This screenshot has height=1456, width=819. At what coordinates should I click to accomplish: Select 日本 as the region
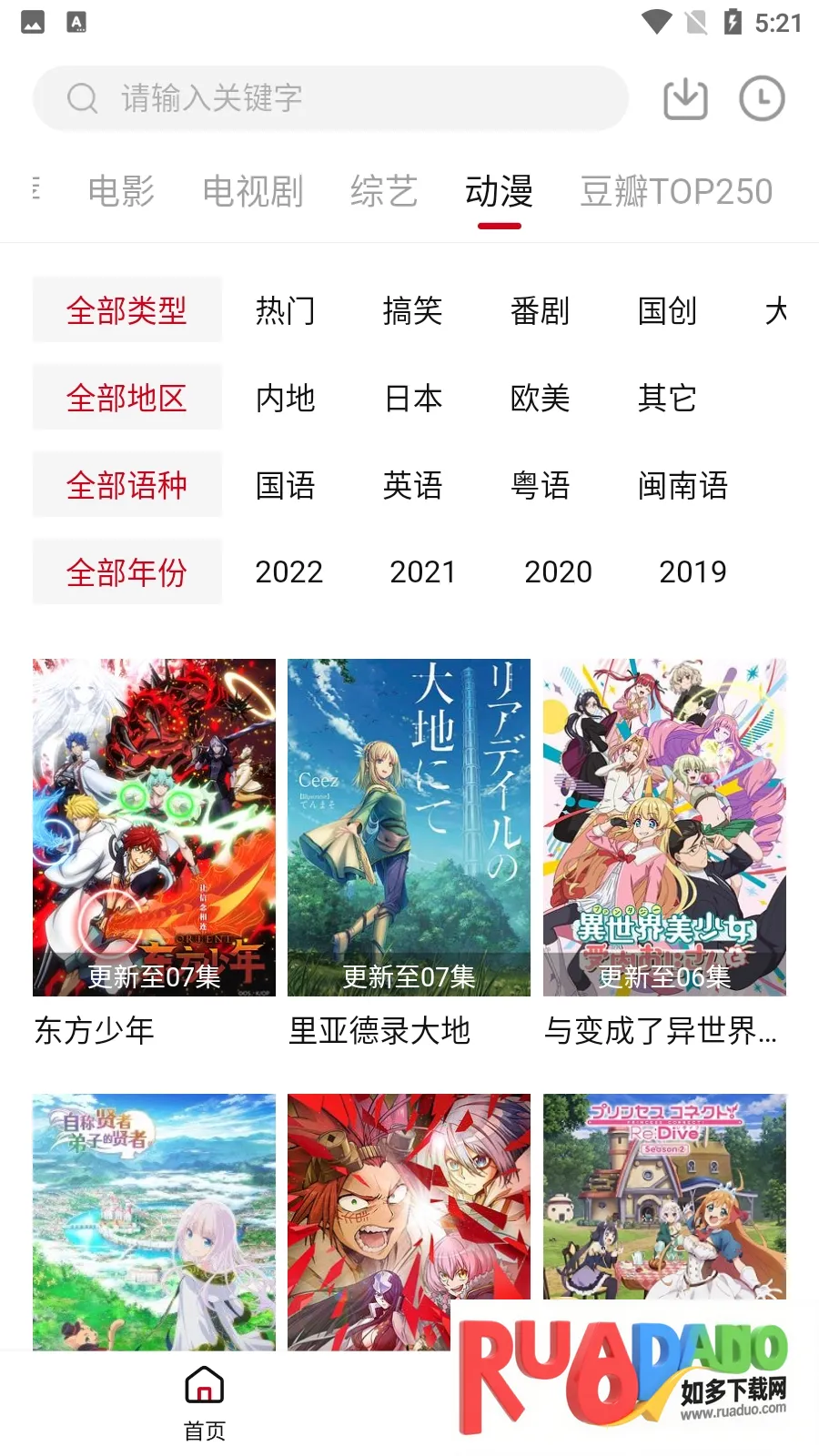point(413,399)
